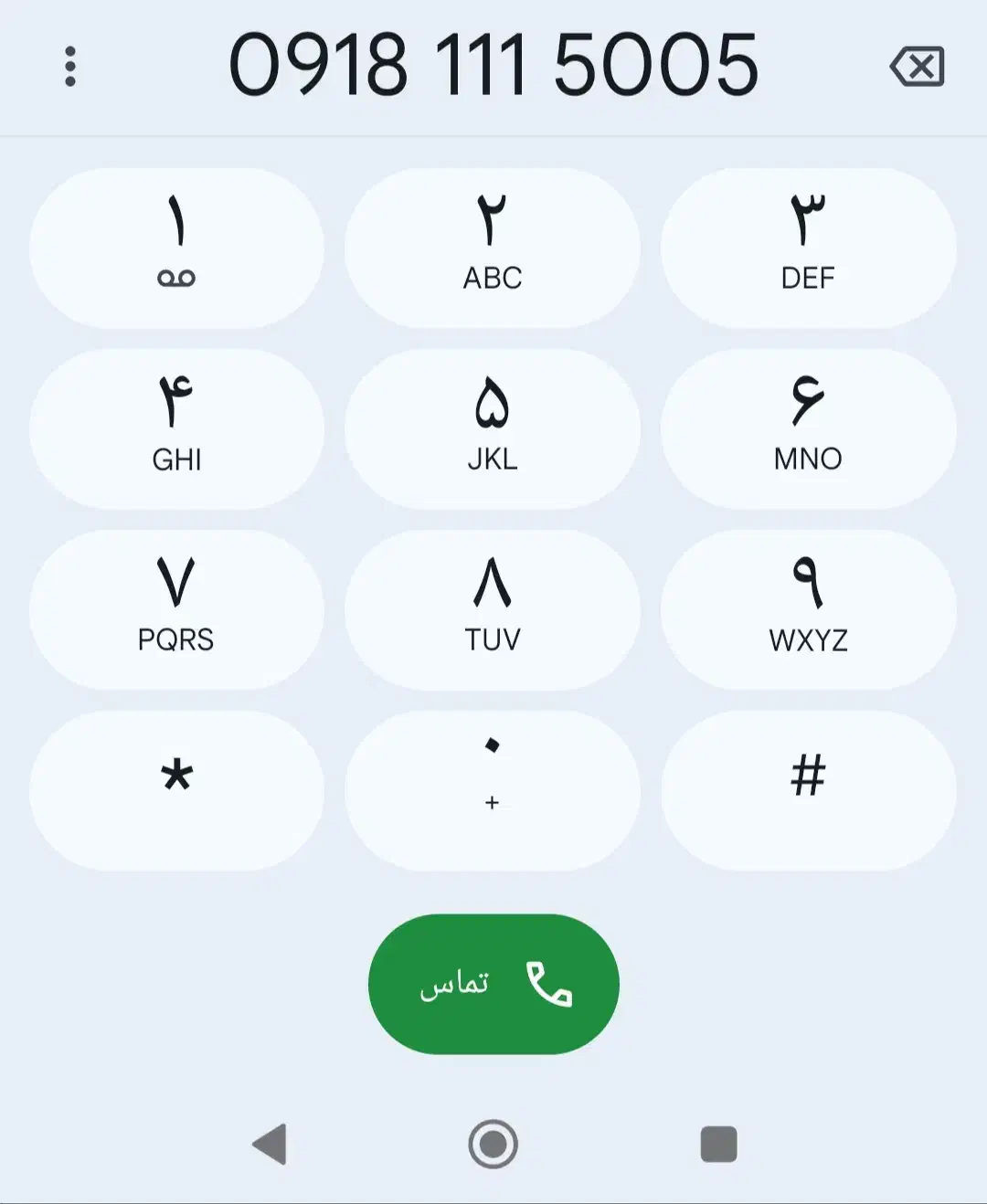Call the number with green تماس button

point(493,984)
